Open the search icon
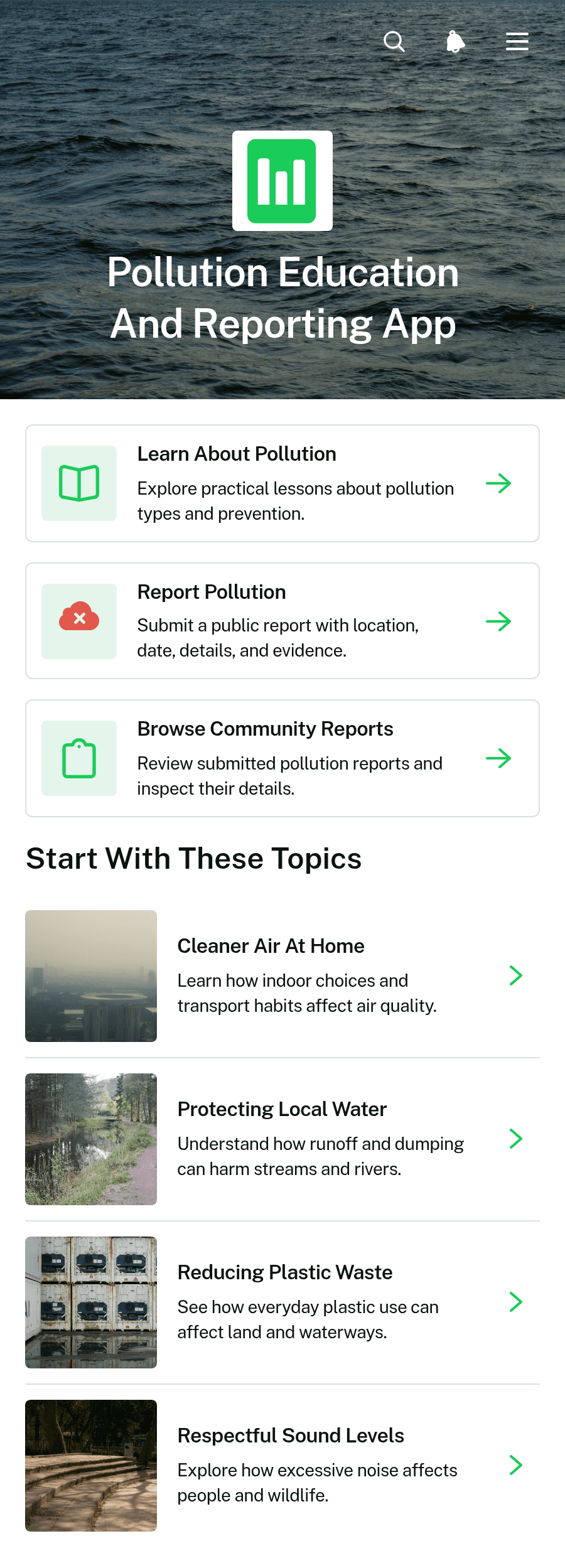 [394, 42]
